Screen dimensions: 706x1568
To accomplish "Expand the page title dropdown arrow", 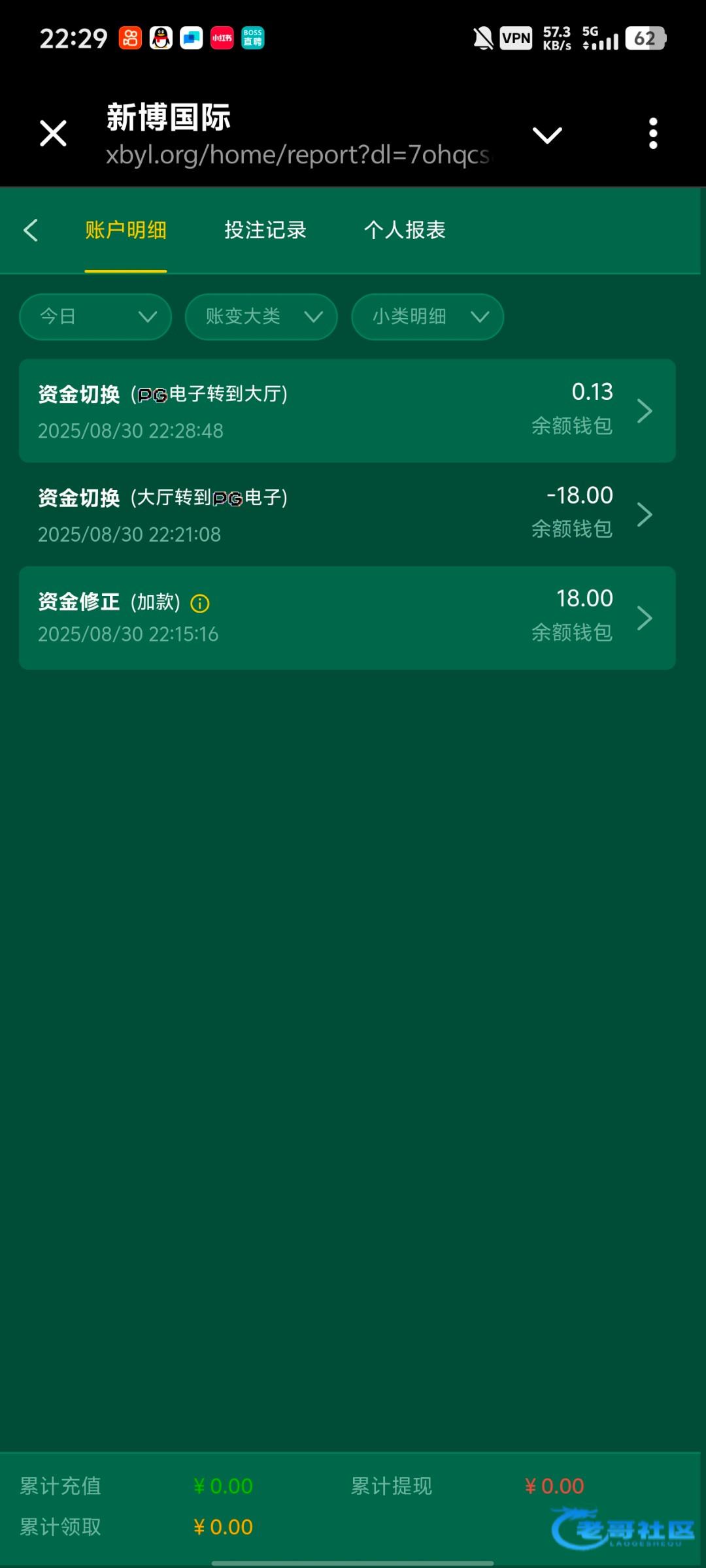I will point(547,135).
